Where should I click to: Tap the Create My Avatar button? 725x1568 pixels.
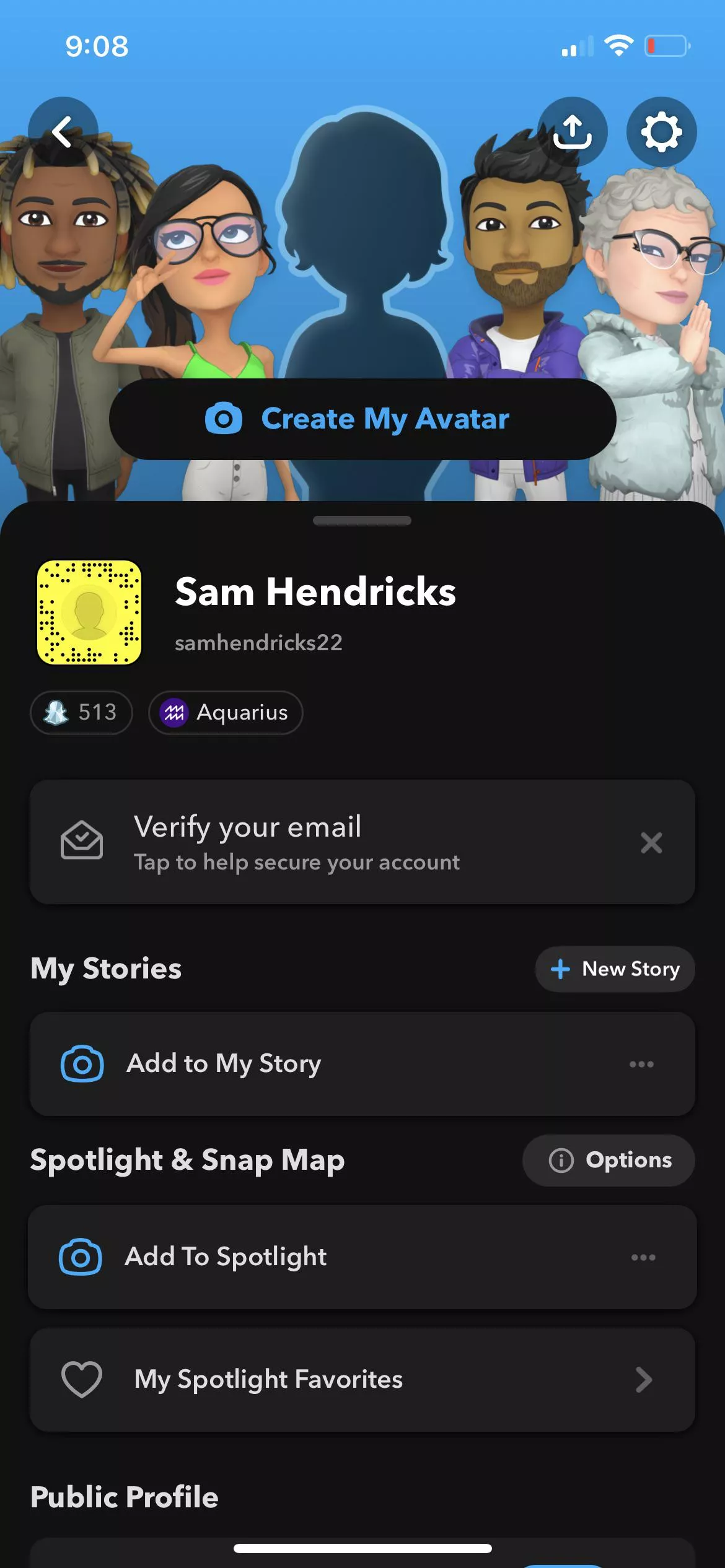pyautogui.click(x=362, y=419)
